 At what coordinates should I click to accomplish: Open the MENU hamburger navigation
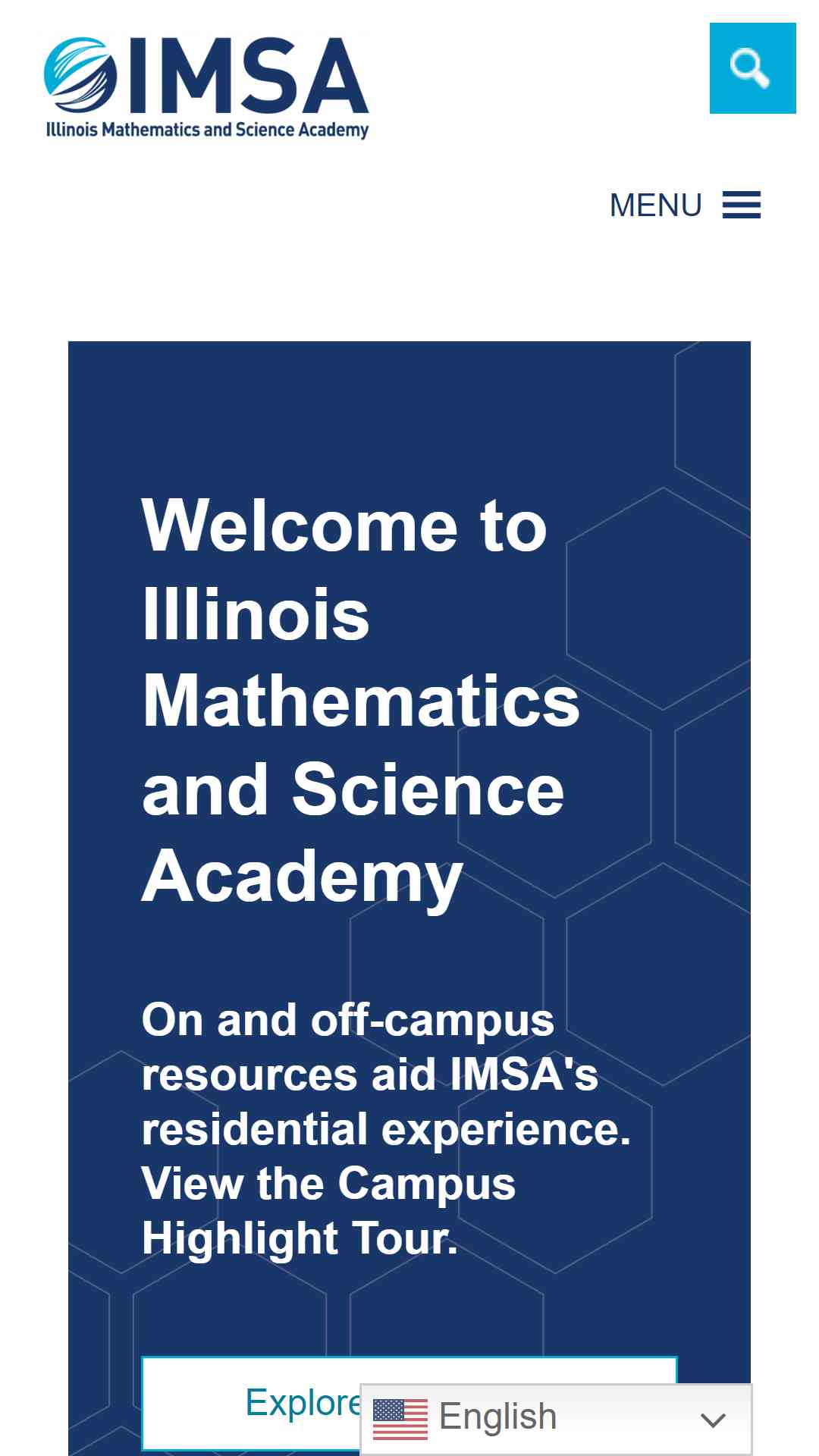685,205
